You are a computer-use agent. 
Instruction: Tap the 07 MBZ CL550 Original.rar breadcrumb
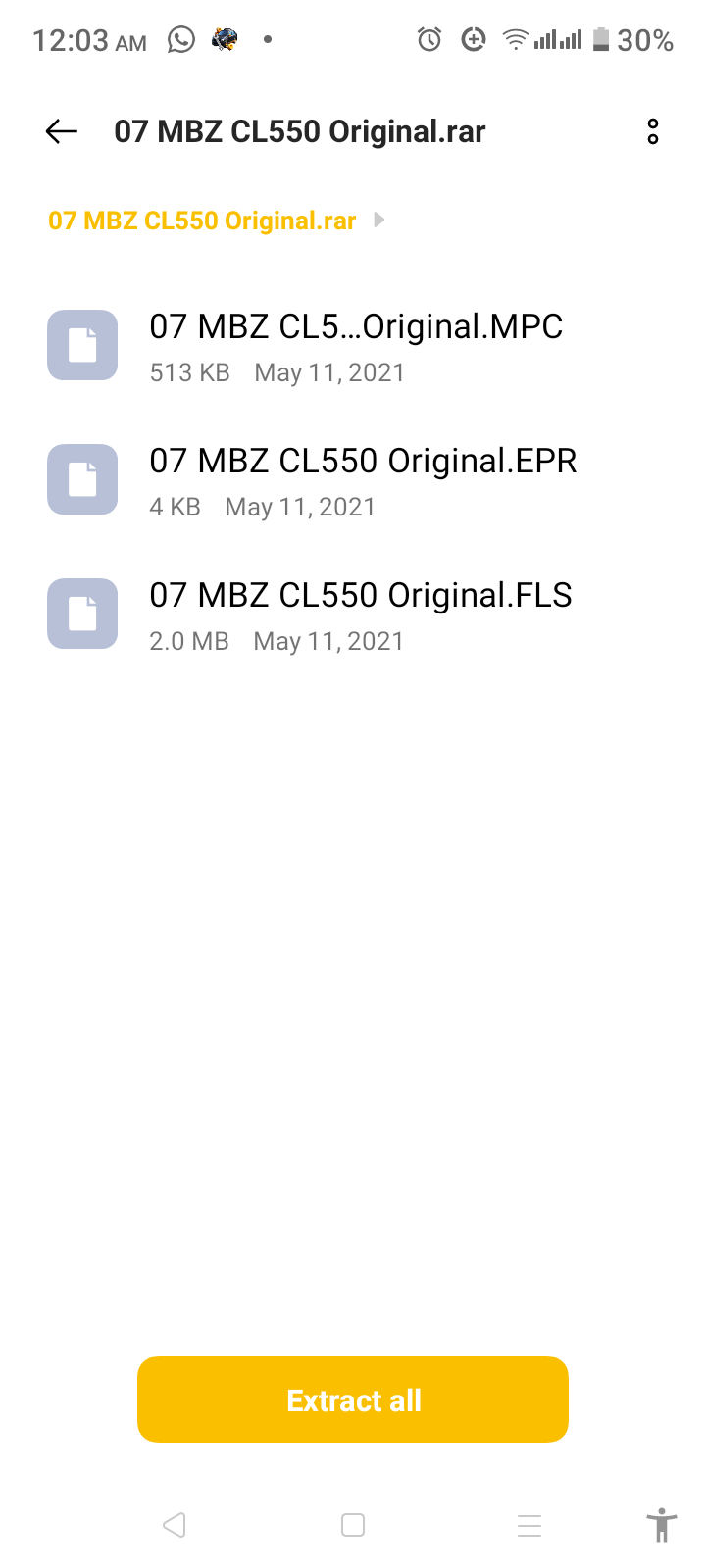click(202, 220)
